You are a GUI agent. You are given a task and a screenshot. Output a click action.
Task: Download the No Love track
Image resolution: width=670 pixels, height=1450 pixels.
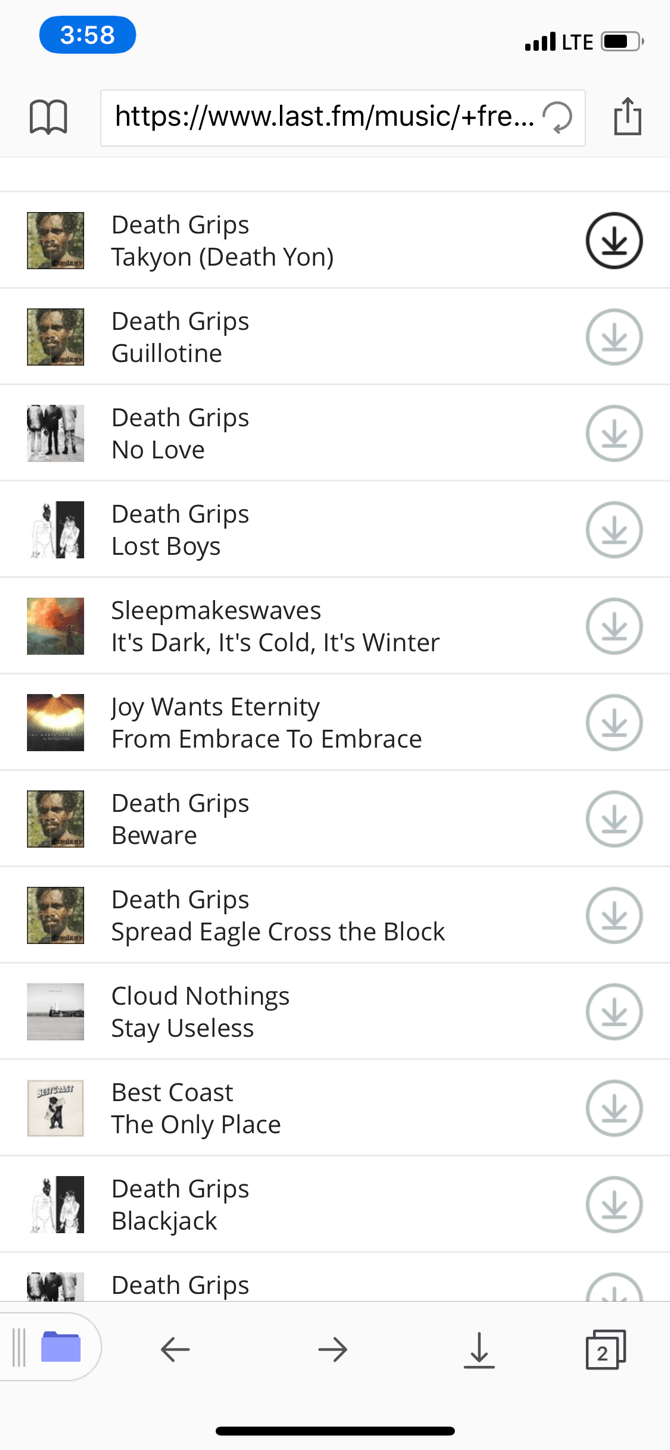tap(613, 434)
